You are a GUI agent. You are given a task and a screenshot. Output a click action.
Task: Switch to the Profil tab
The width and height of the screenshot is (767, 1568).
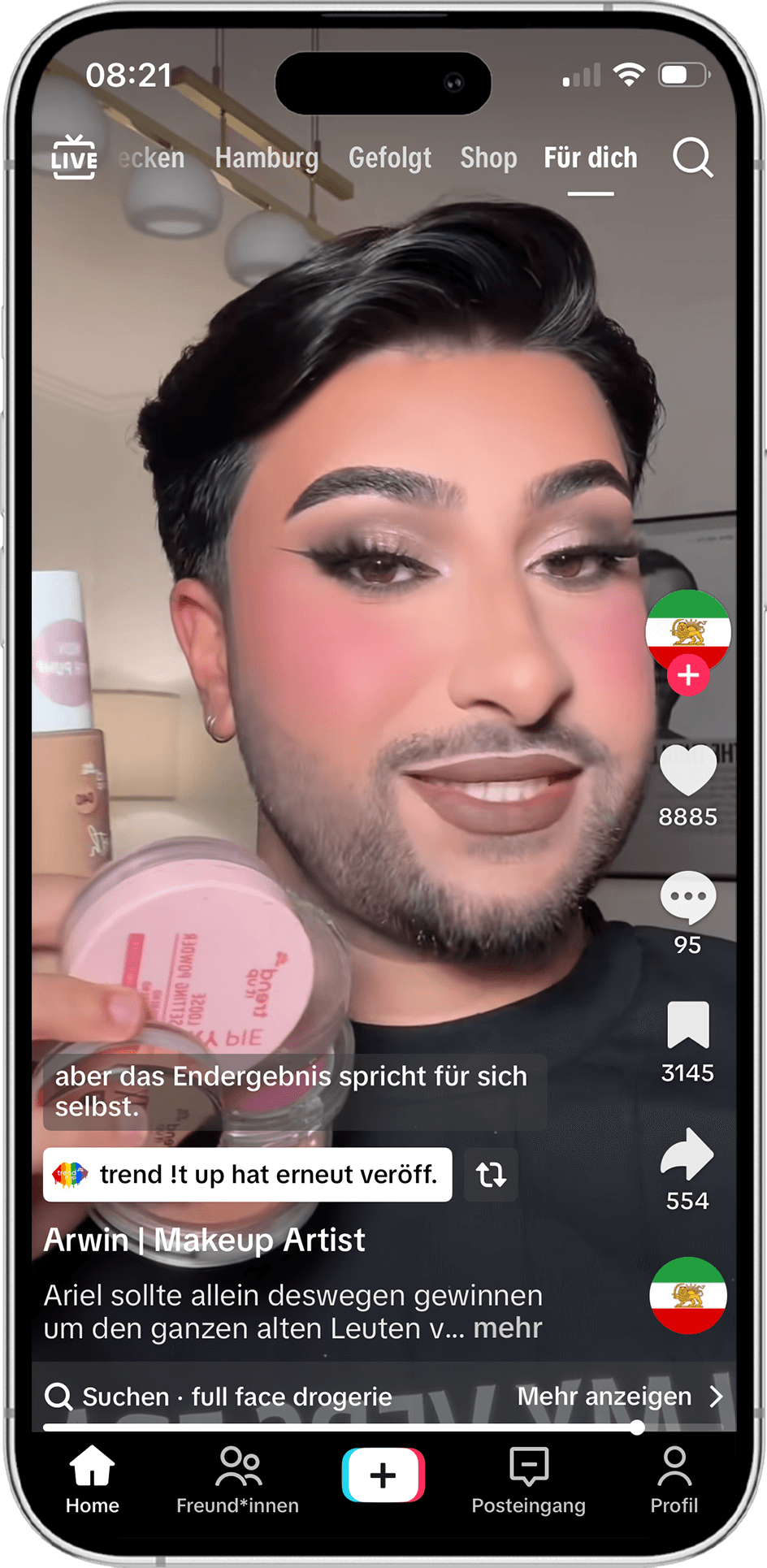(x=674, y=1480)
